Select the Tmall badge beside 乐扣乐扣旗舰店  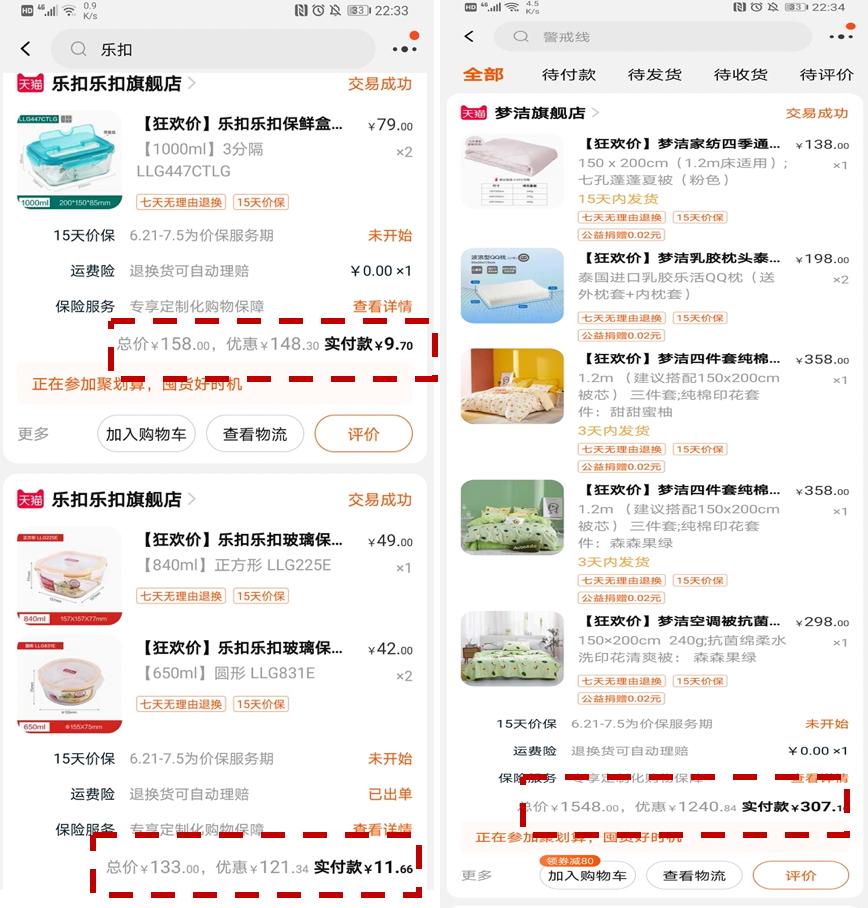click(30, 85)
